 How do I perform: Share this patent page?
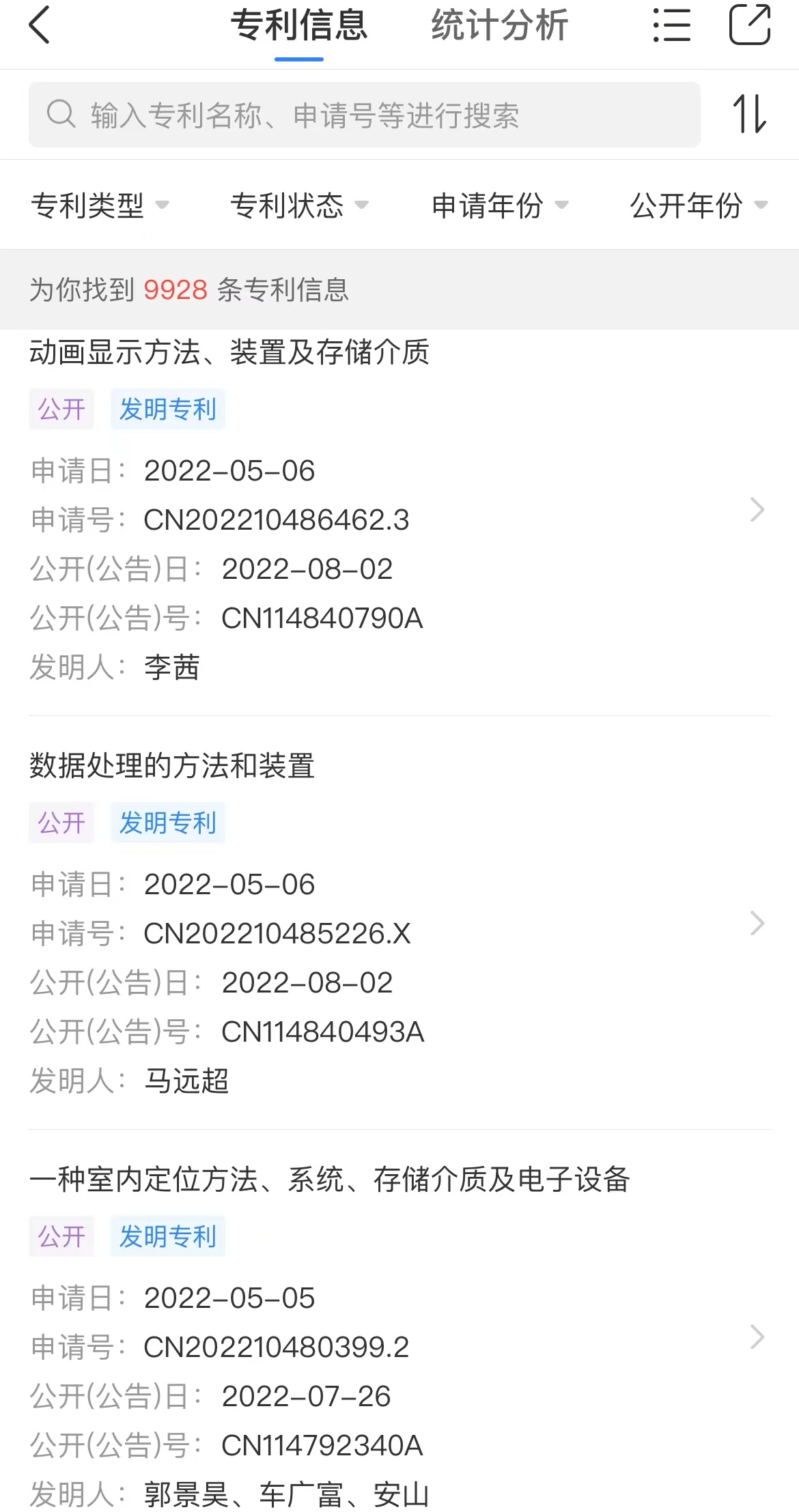(750, 25)
